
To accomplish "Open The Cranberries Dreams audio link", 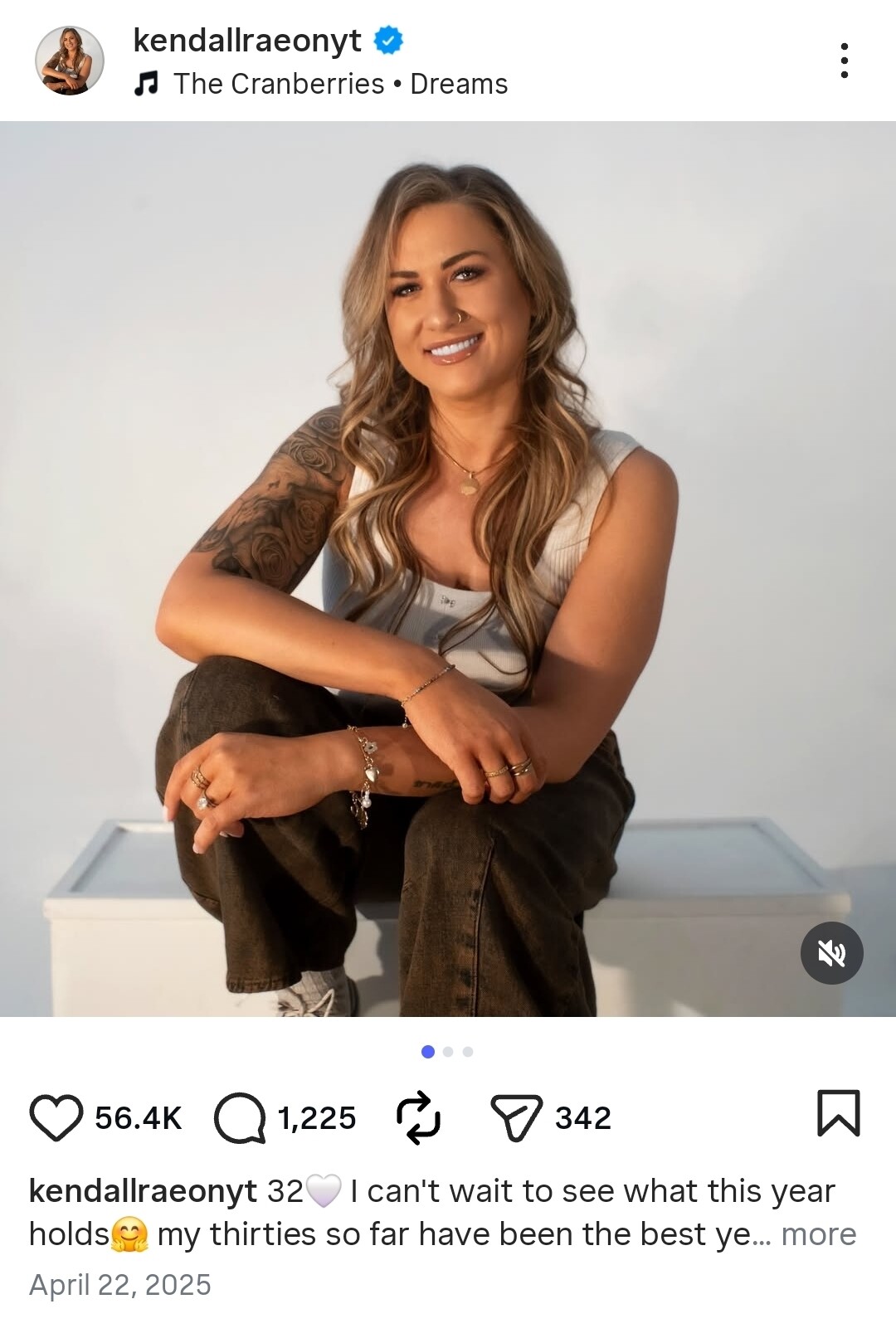I will pyautogui.click(x=339, y=84).
